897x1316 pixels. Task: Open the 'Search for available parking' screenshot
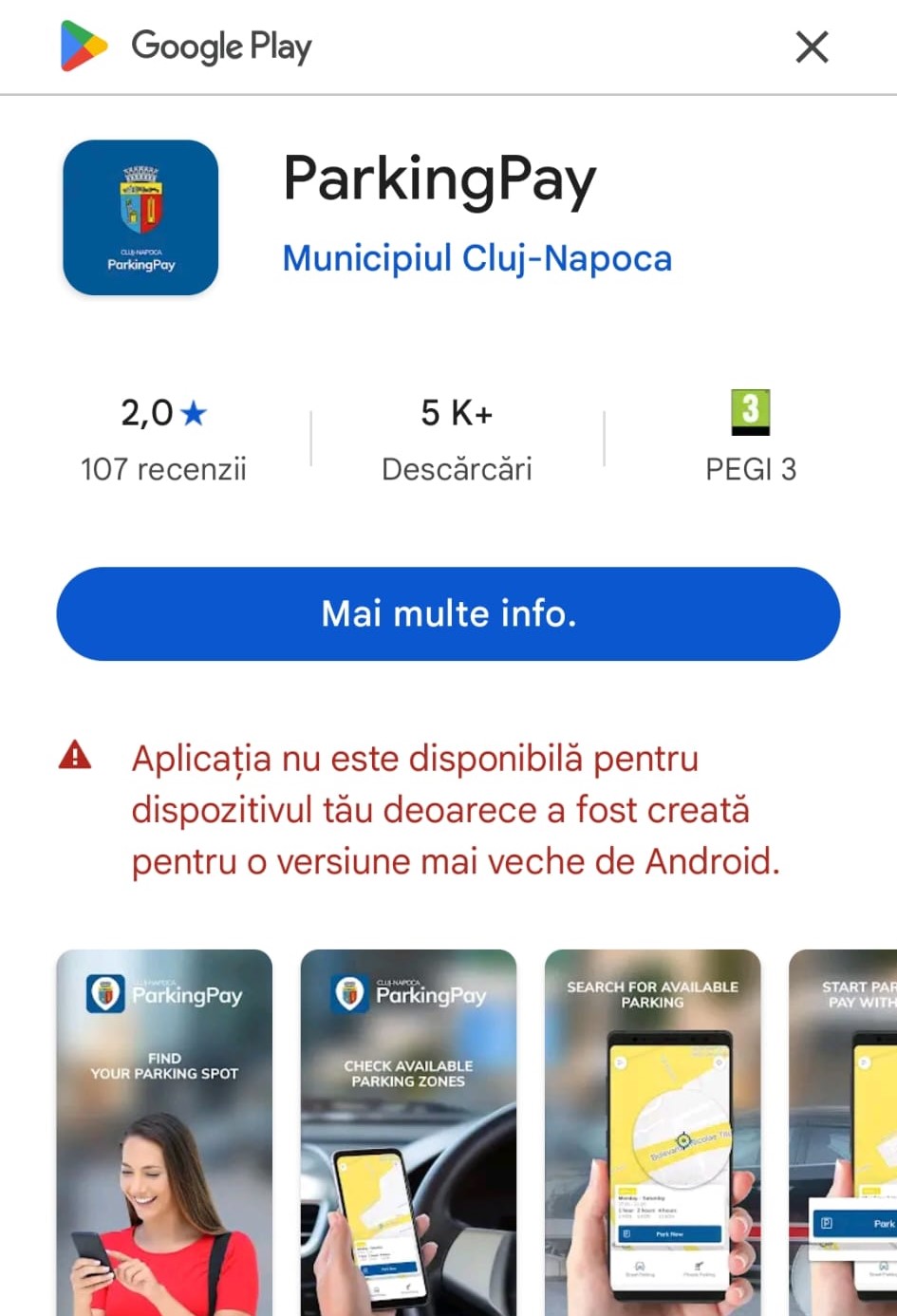click(652, 1130)
